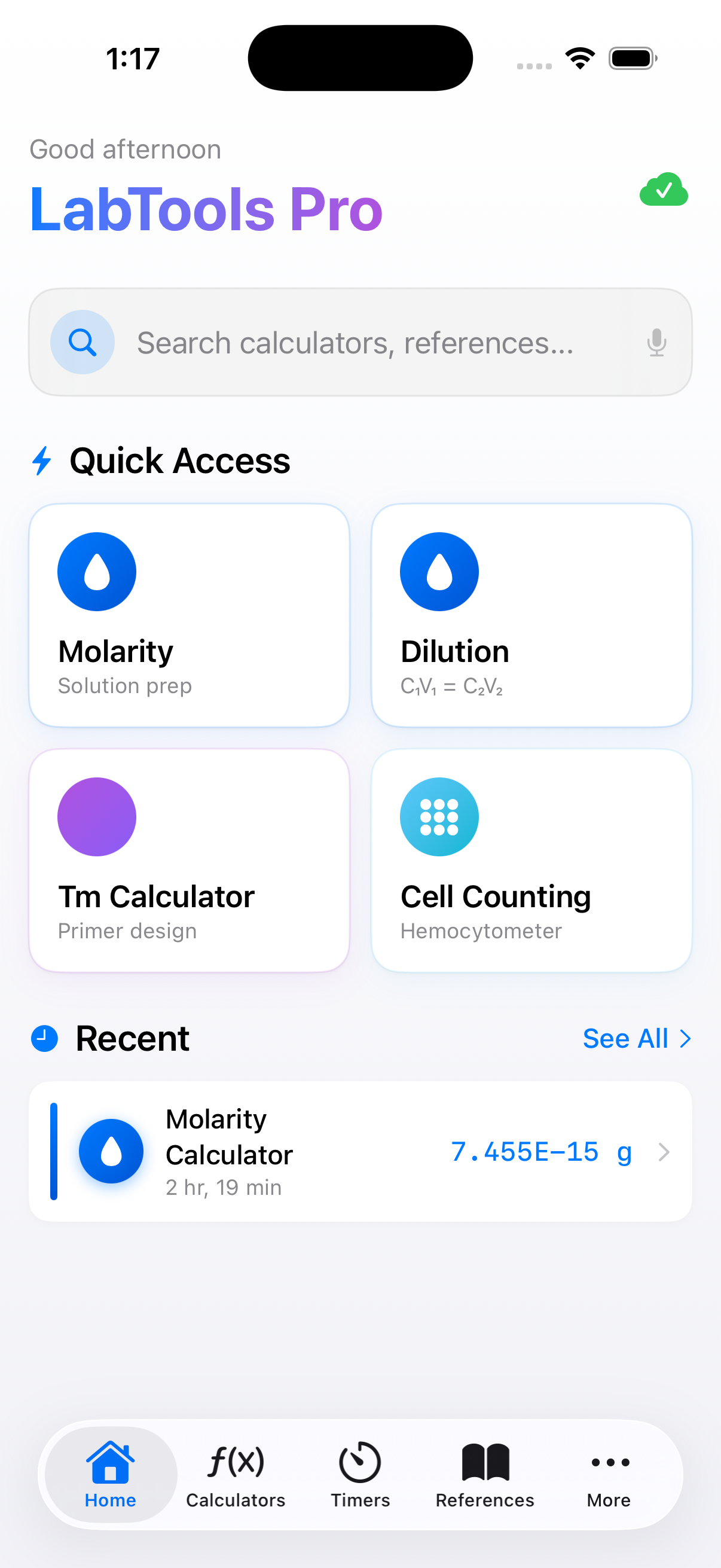Tap the Dynamic Island area
Screen dimensions: 721x1568
[x=360, y=57]
